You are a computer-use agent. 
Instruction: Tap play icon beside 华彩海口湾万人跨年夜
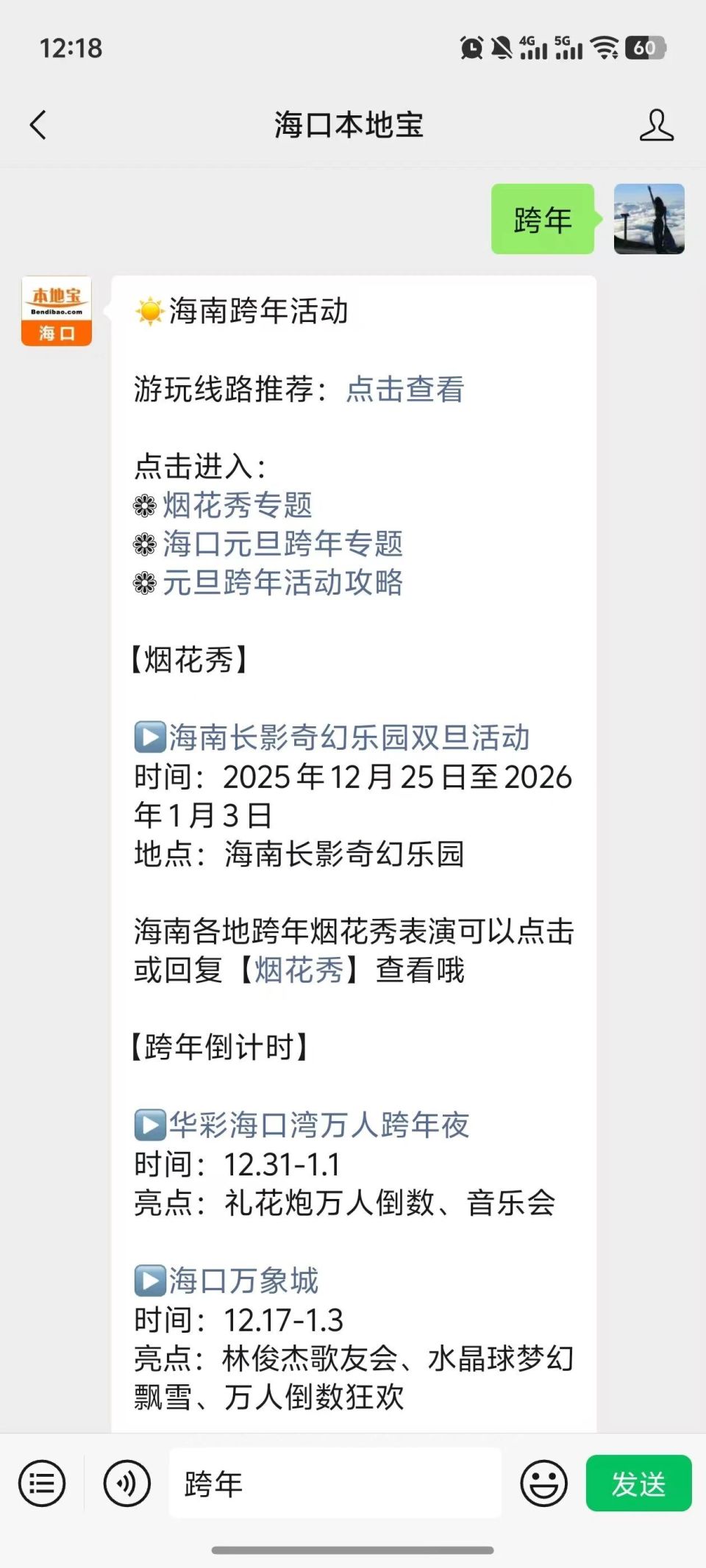coord(151,1124)
